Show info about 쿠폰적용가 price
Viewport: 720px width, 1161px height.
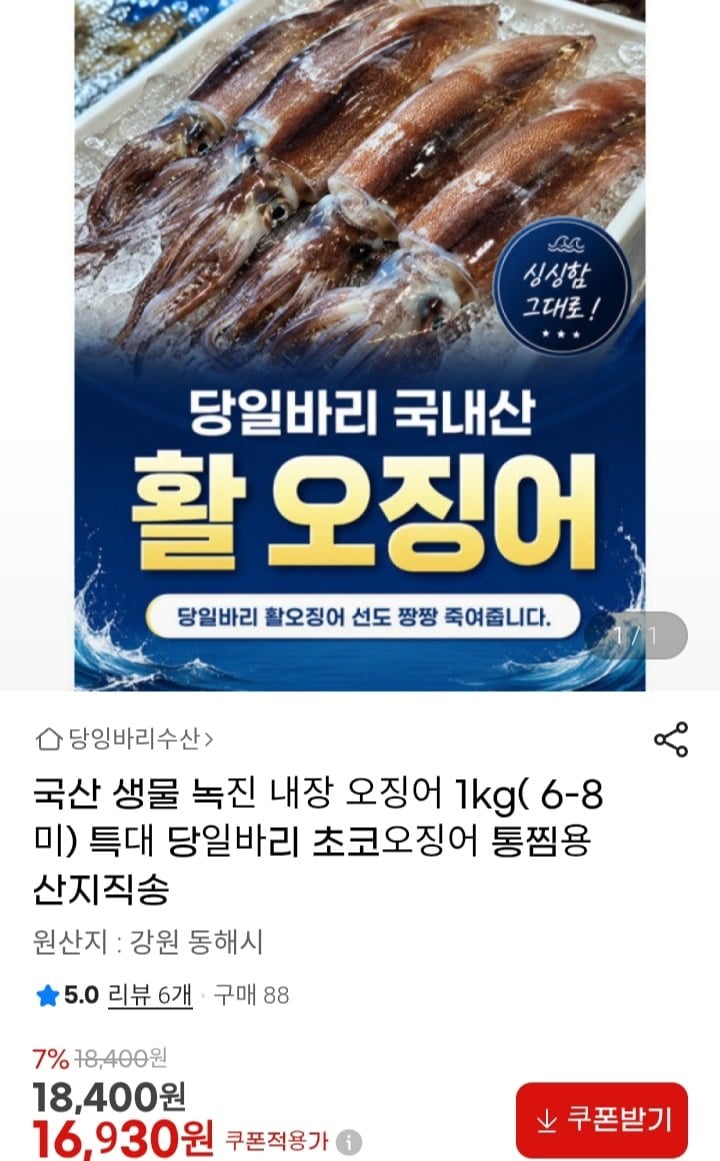349,1140
